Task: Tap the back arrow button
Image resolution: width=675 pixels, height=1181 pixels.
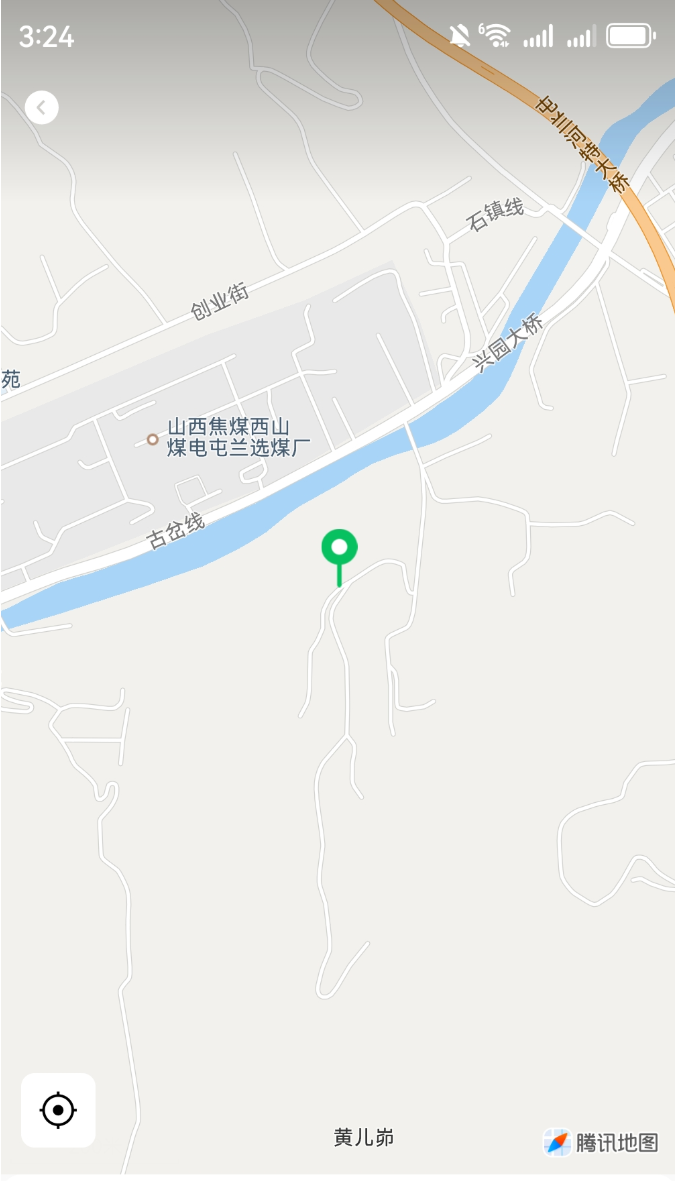Action: [x=42, y=107]
